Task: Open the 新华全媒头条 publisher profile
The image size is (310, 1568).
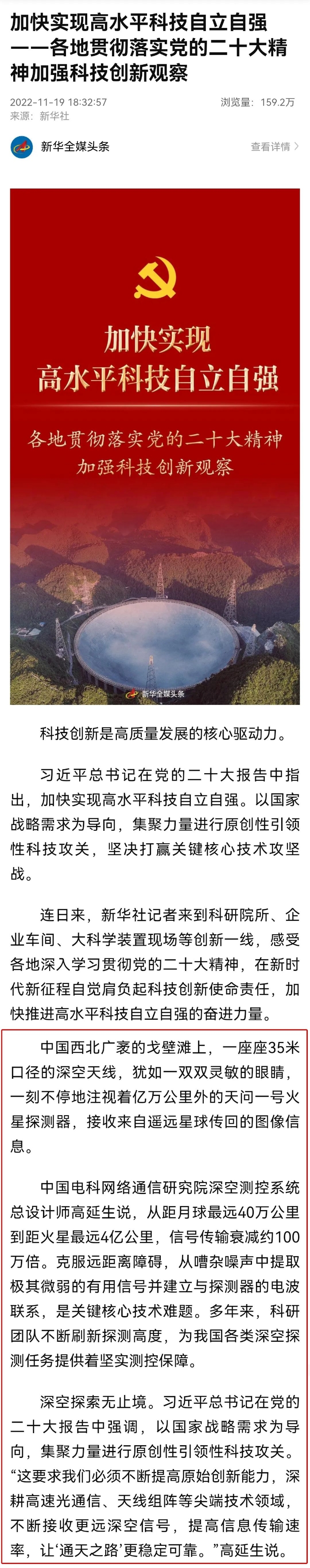Action: [74, 147]
